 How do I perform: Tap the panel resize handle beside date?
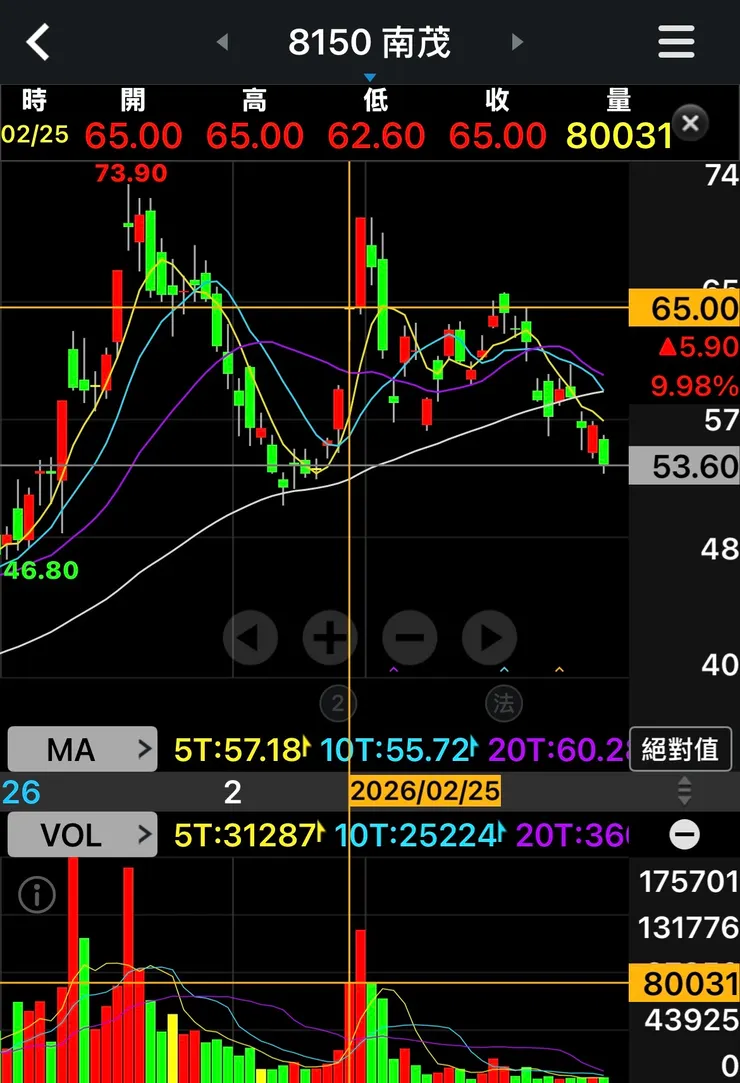click(x=684, y=791)
